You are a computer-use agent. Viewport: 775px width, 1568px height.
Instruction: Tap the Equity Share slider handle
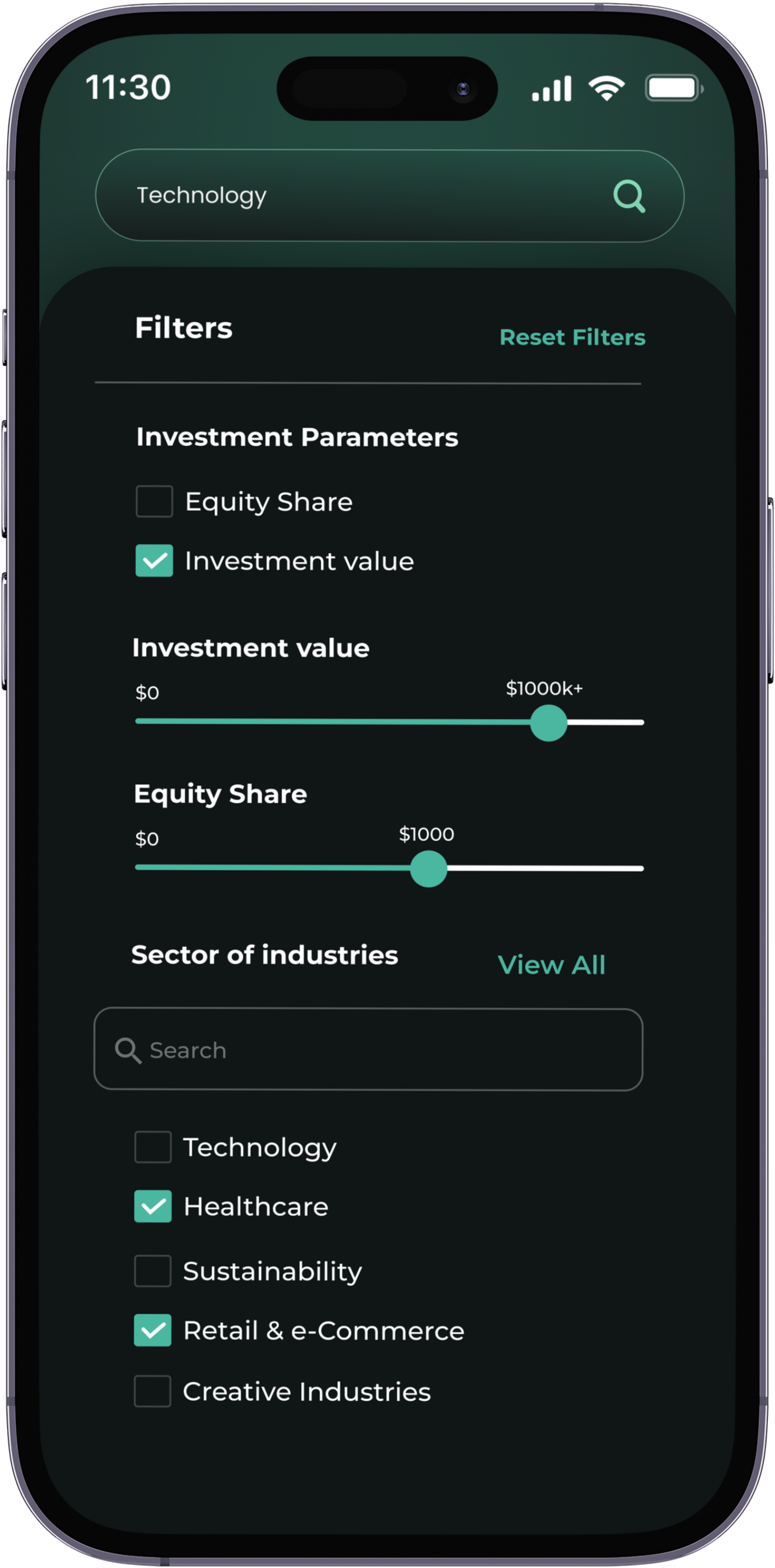click(429, 869)
